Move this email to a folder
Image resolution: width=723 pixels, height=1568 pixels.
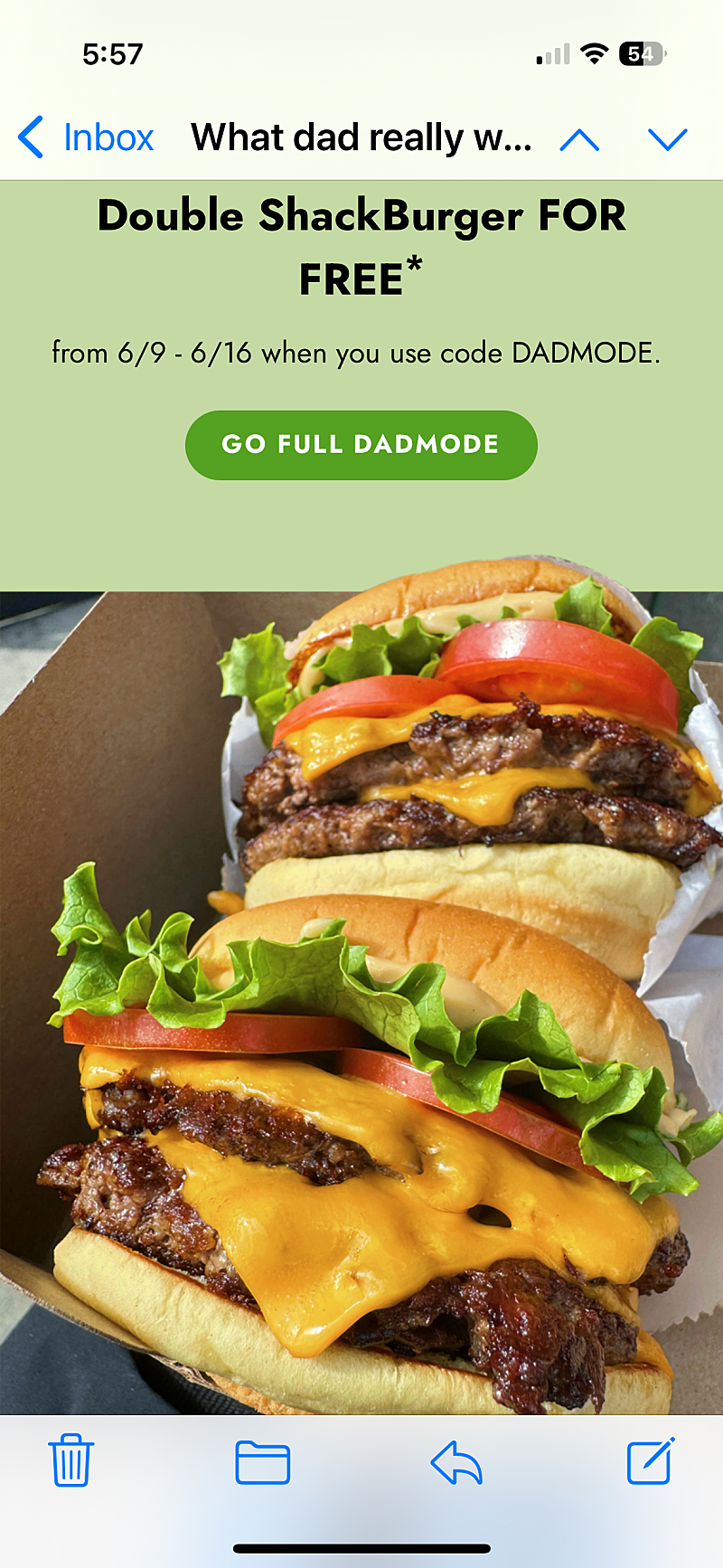pos(262,1462)
